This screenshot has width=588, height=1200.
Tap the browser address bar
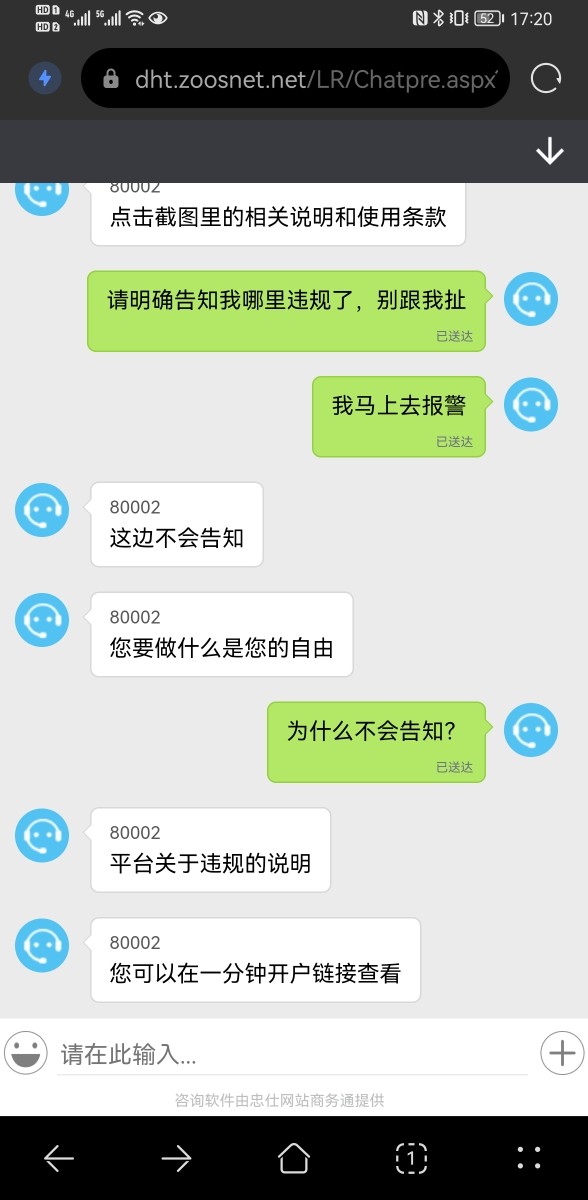296,79
